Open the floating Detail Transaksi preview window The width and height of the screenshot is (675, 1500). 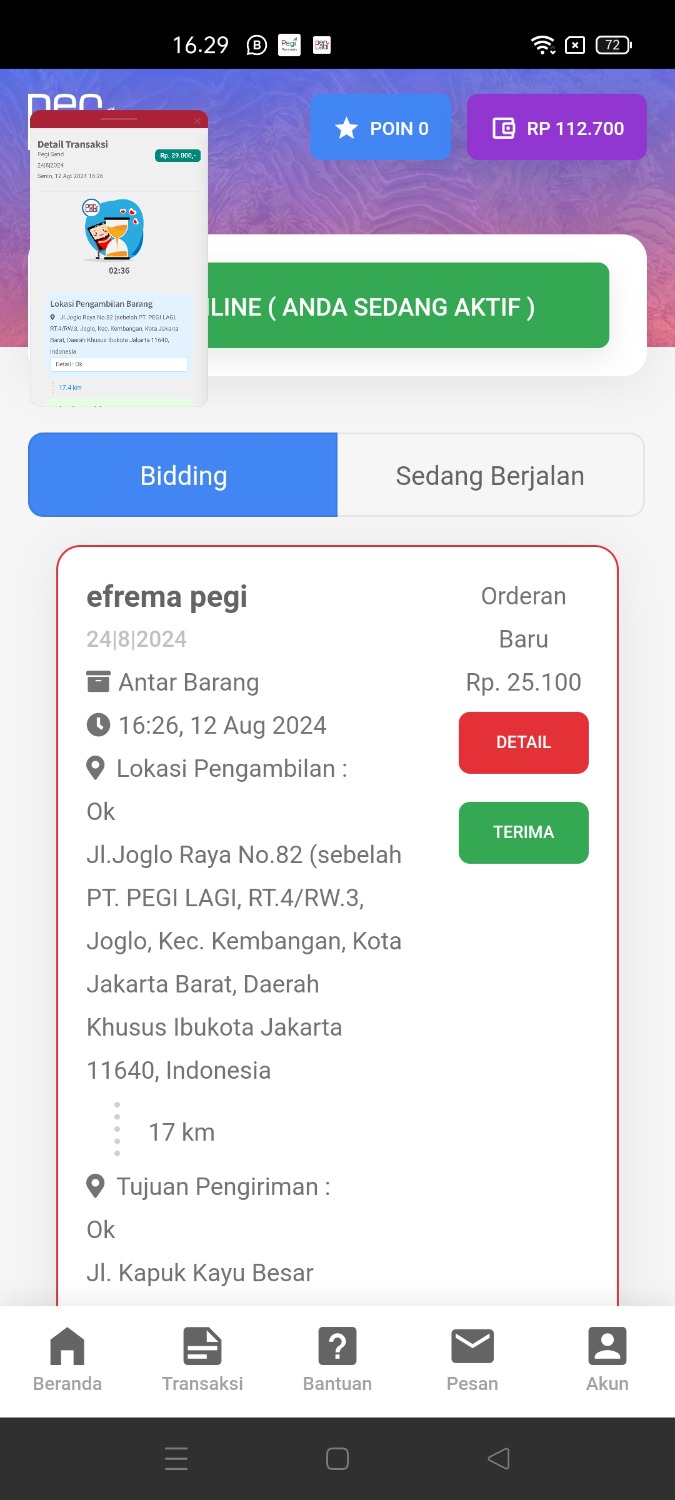[x=119, y=260]
